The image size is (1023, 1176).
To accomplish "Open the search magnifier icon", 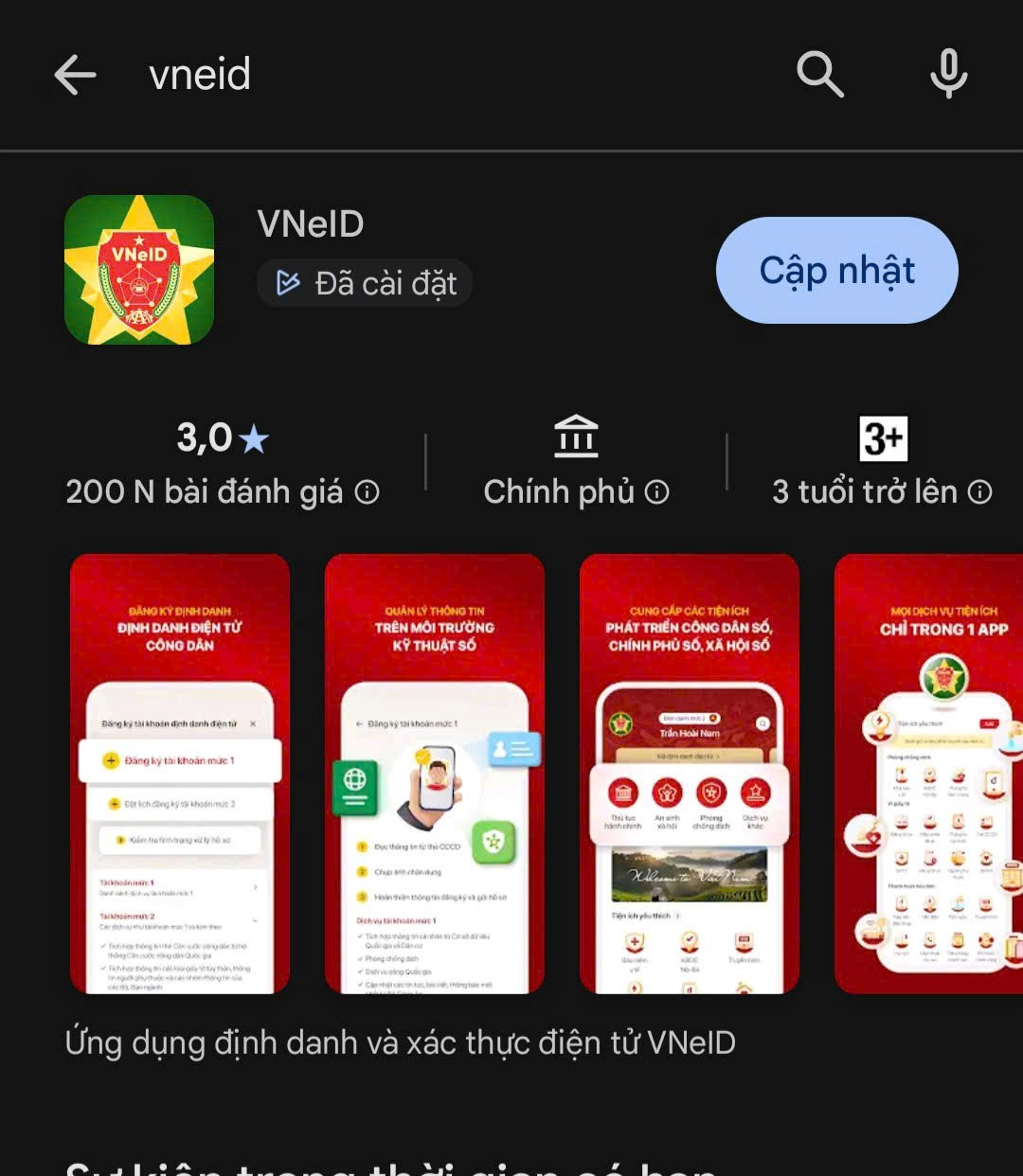I will pos(819,74).
